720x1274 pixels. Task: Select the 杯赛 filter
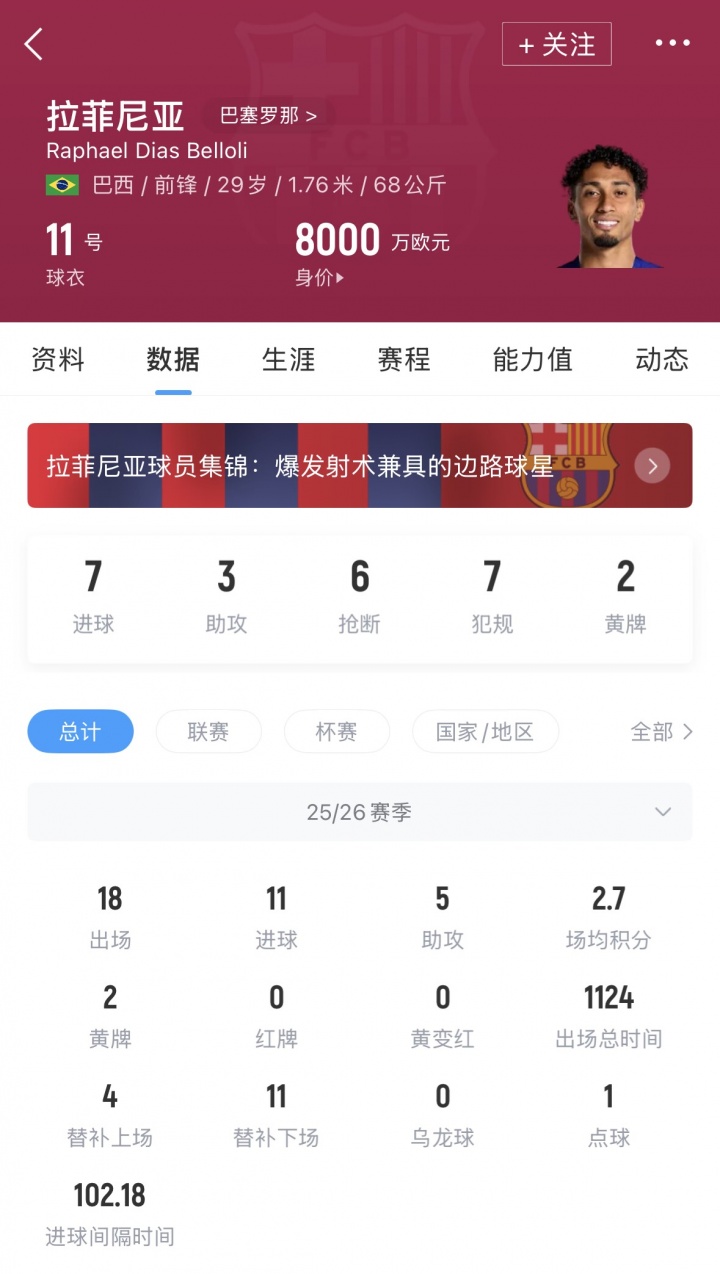click(x=337, y=731)
